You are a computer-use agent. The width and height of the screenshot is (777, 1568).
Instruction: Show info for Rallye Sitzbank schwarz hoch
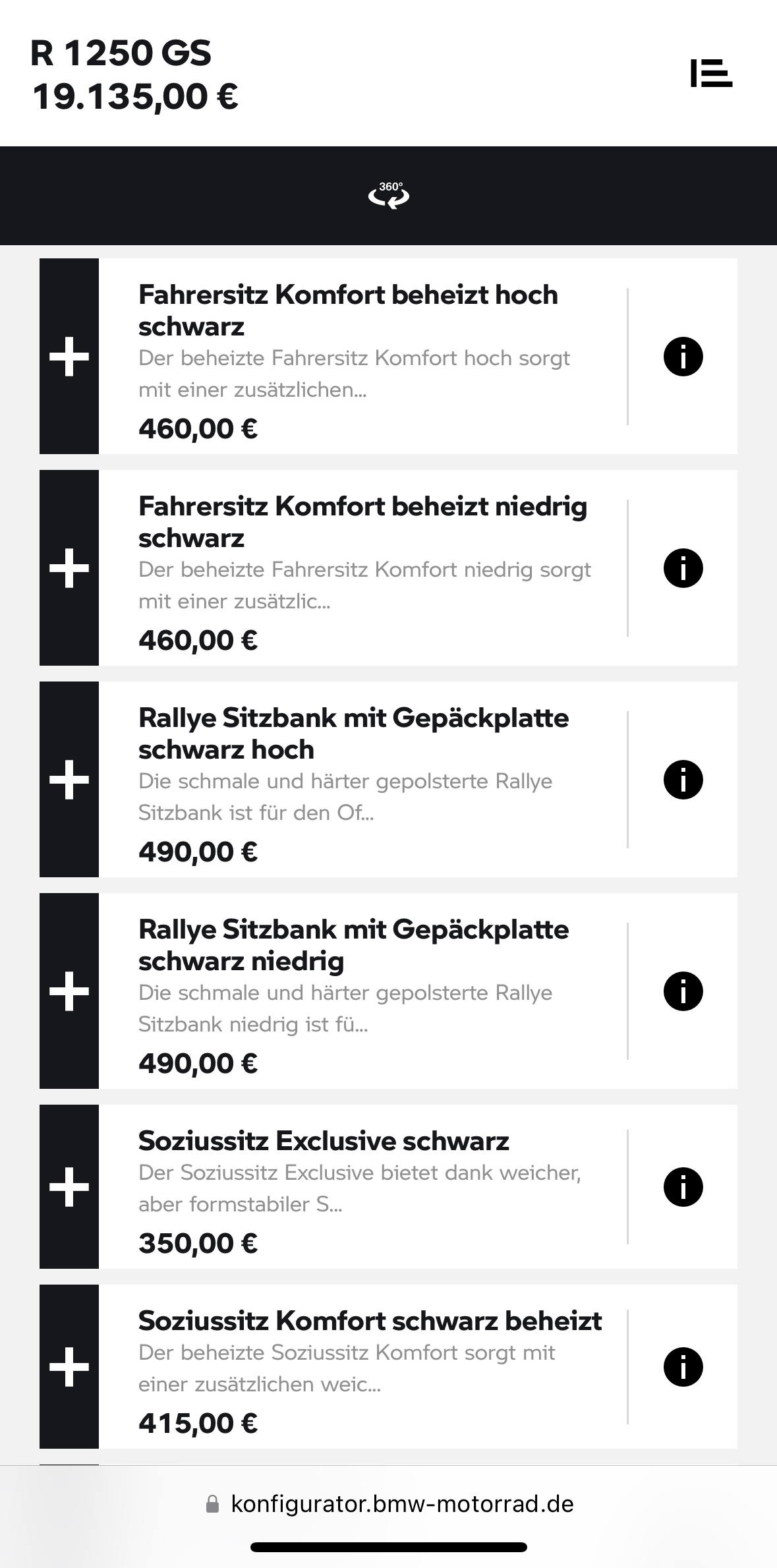(x=683, y=780)
